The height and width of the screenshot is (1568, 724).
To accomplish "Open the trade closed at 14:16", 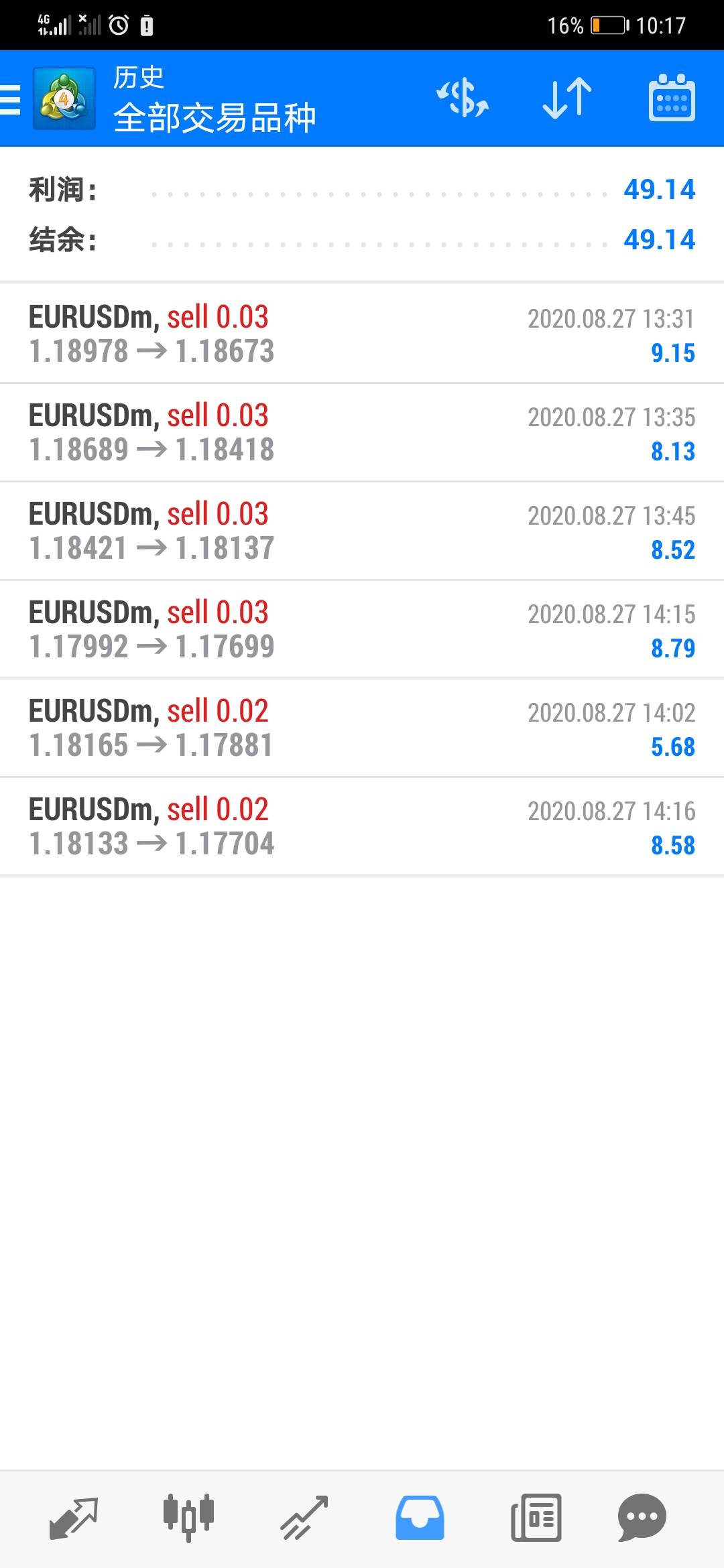I will click(x=362, y=826).
